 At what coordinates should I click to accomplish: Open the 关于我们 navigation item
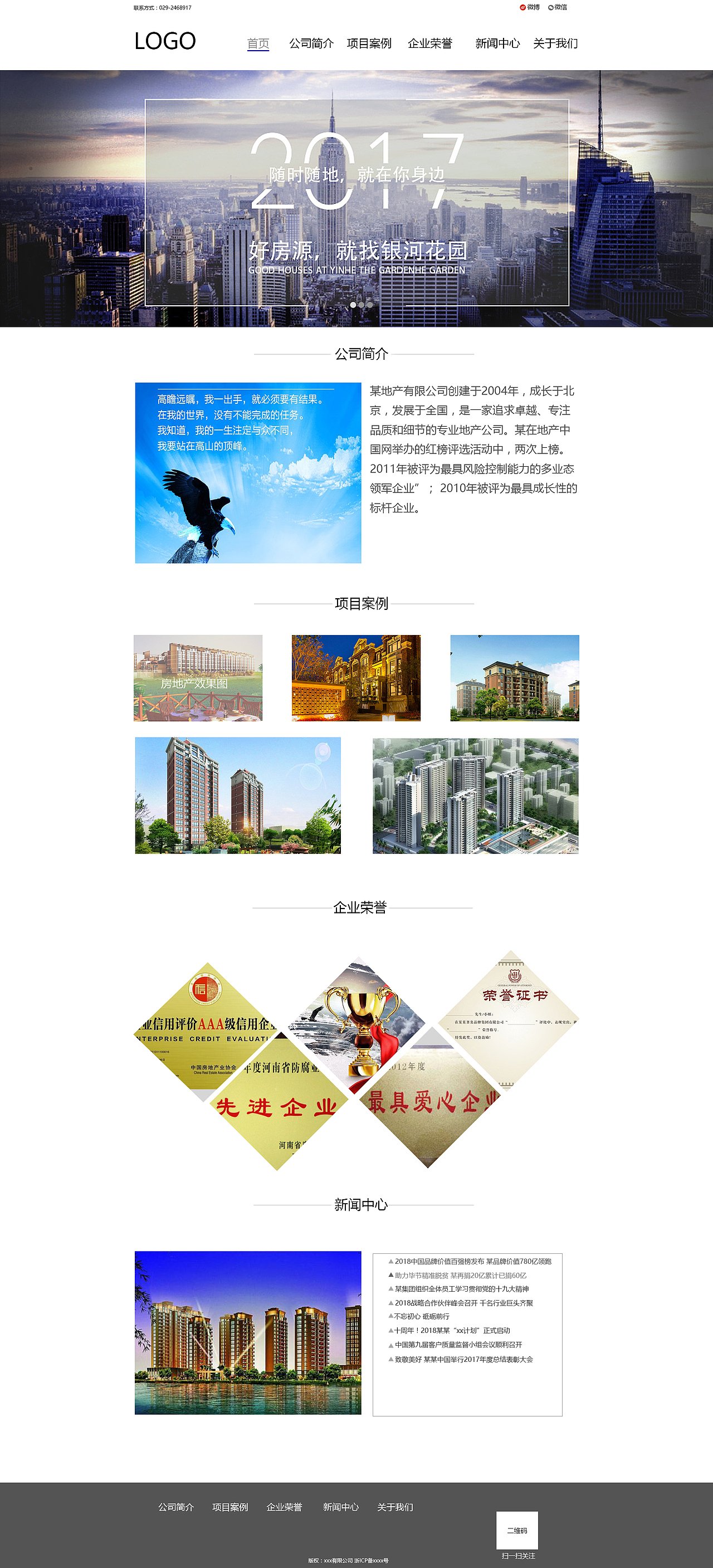(x=556, y=42)
